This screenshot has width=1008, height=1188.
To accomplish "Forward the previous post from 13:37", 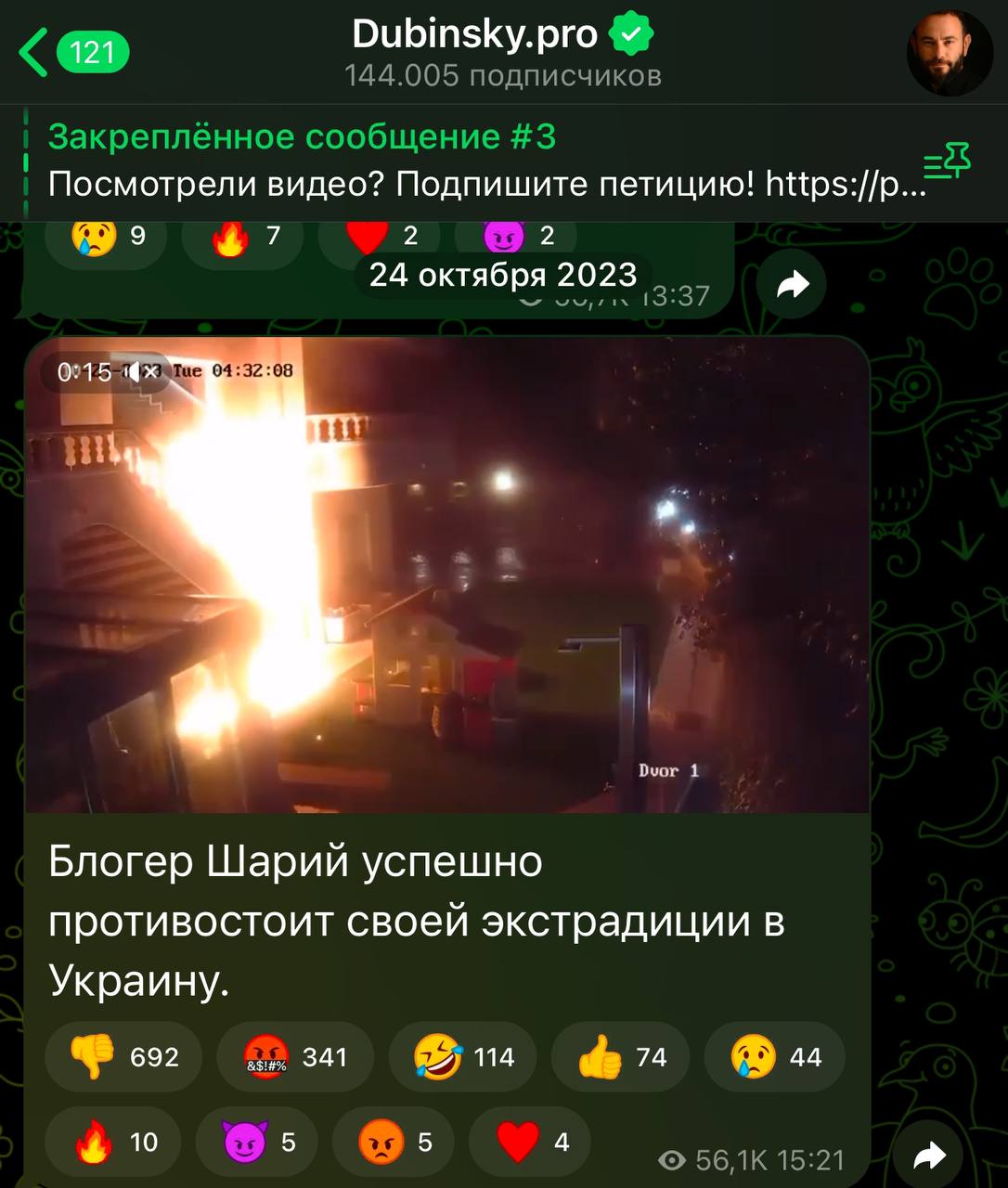I will point(792,285).
